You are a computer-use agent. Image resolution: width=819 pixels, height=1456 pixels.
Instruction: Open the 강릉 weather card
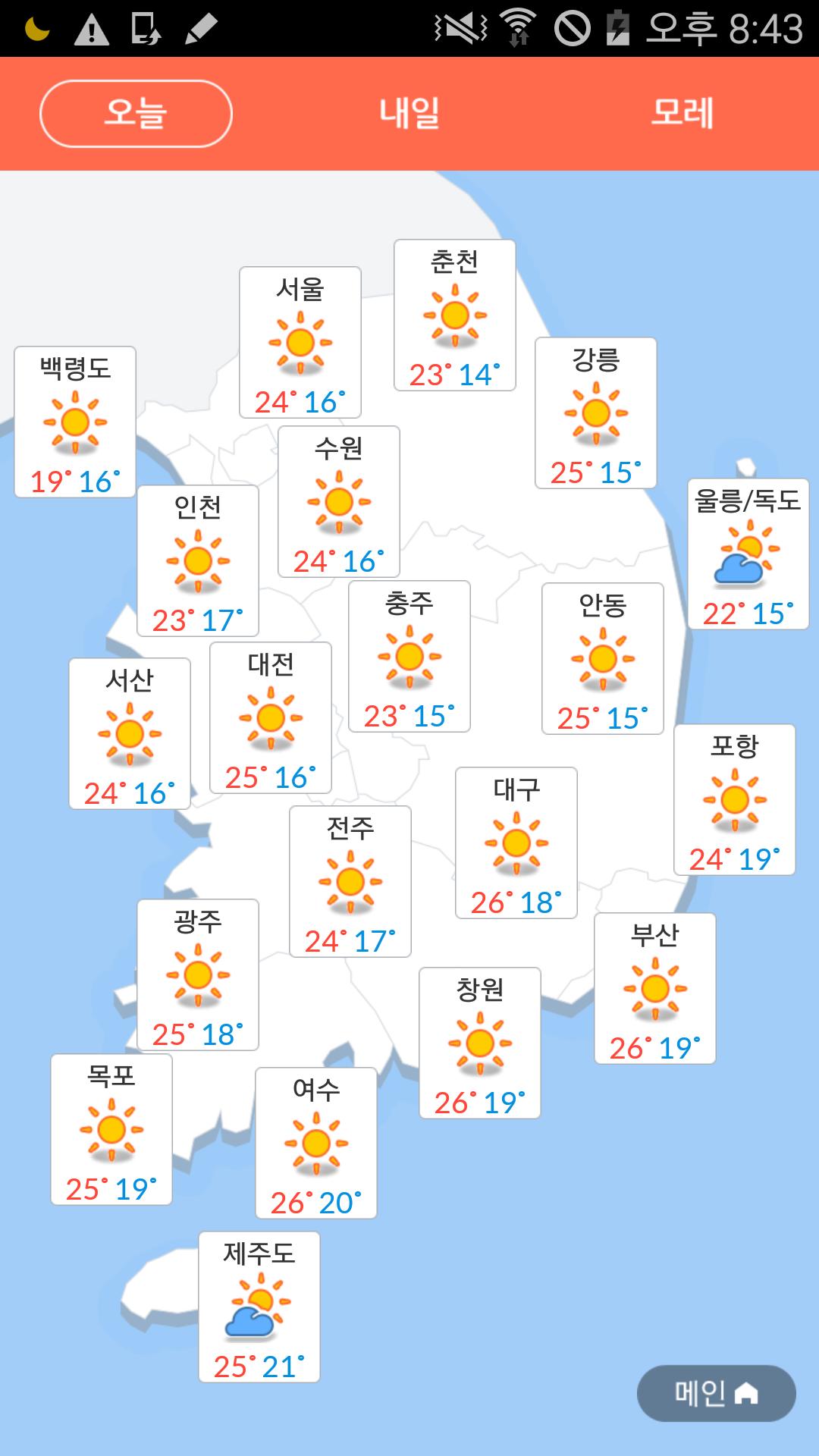[x=596, y=413]
